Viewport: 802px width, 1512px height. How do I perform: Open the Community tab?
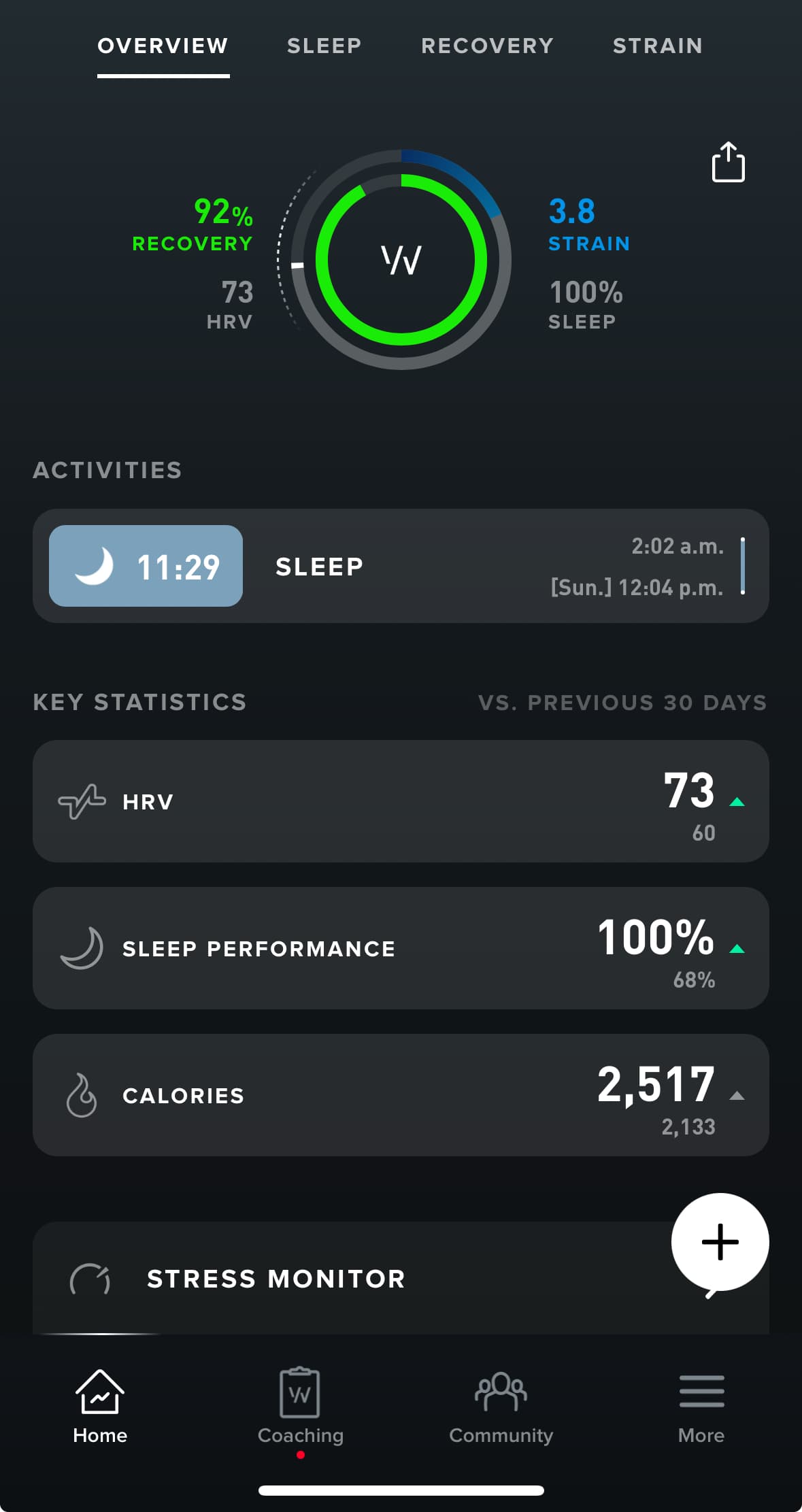coord(501,1405)
